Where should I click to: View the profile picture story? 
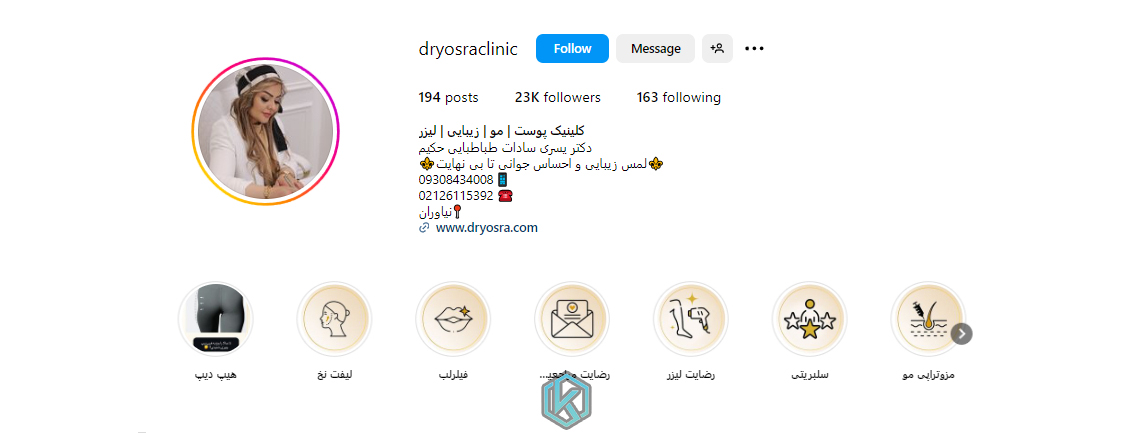266,131
